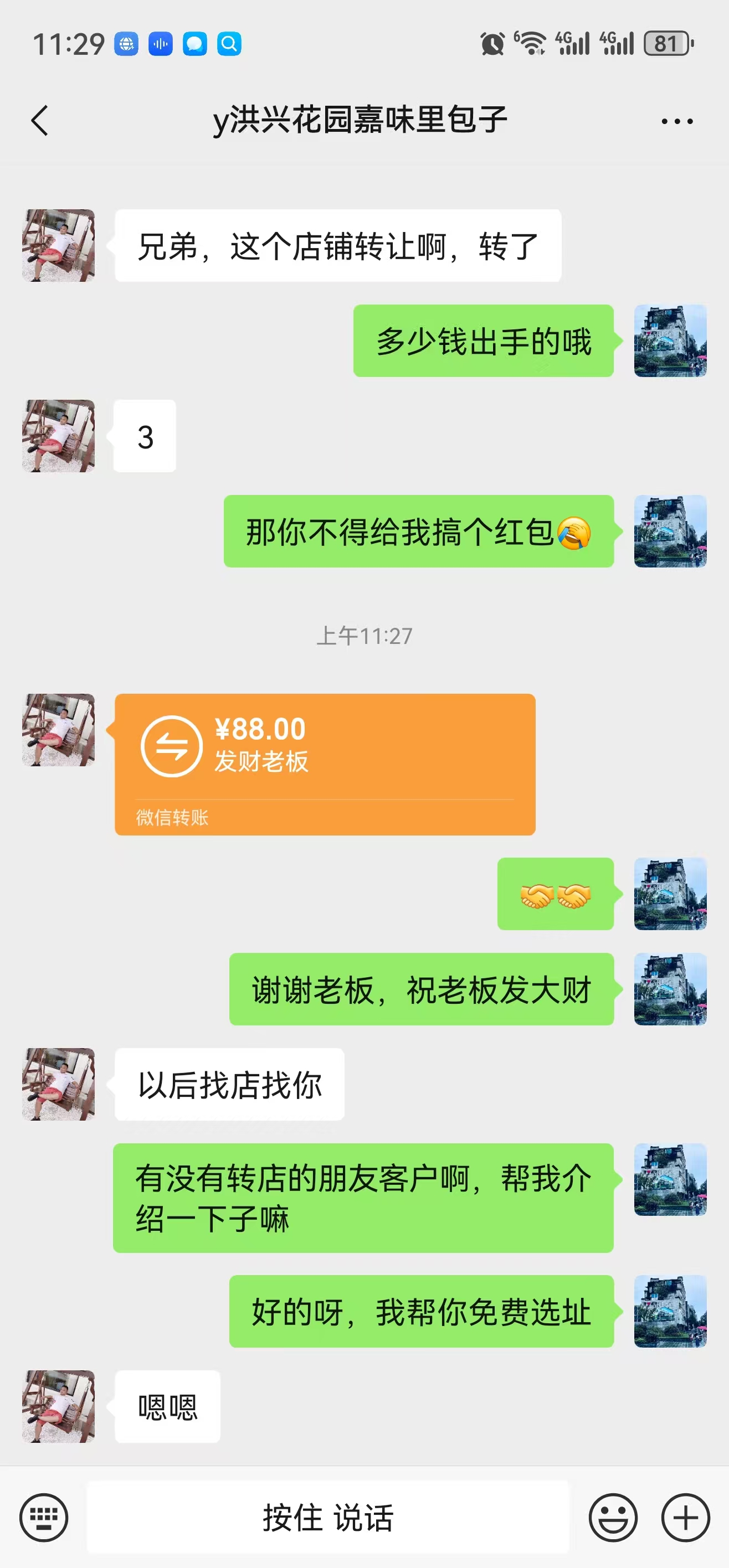Open the ¥88.00 WeChat transfer card
729x1568 pixels.
click(325, 764)
